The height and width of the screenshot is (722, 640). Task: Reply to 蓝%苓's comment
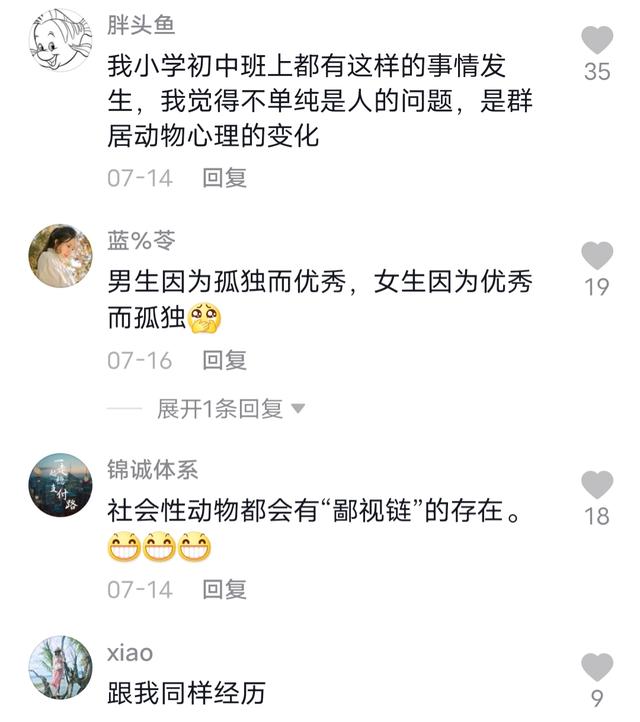[224, 360]
